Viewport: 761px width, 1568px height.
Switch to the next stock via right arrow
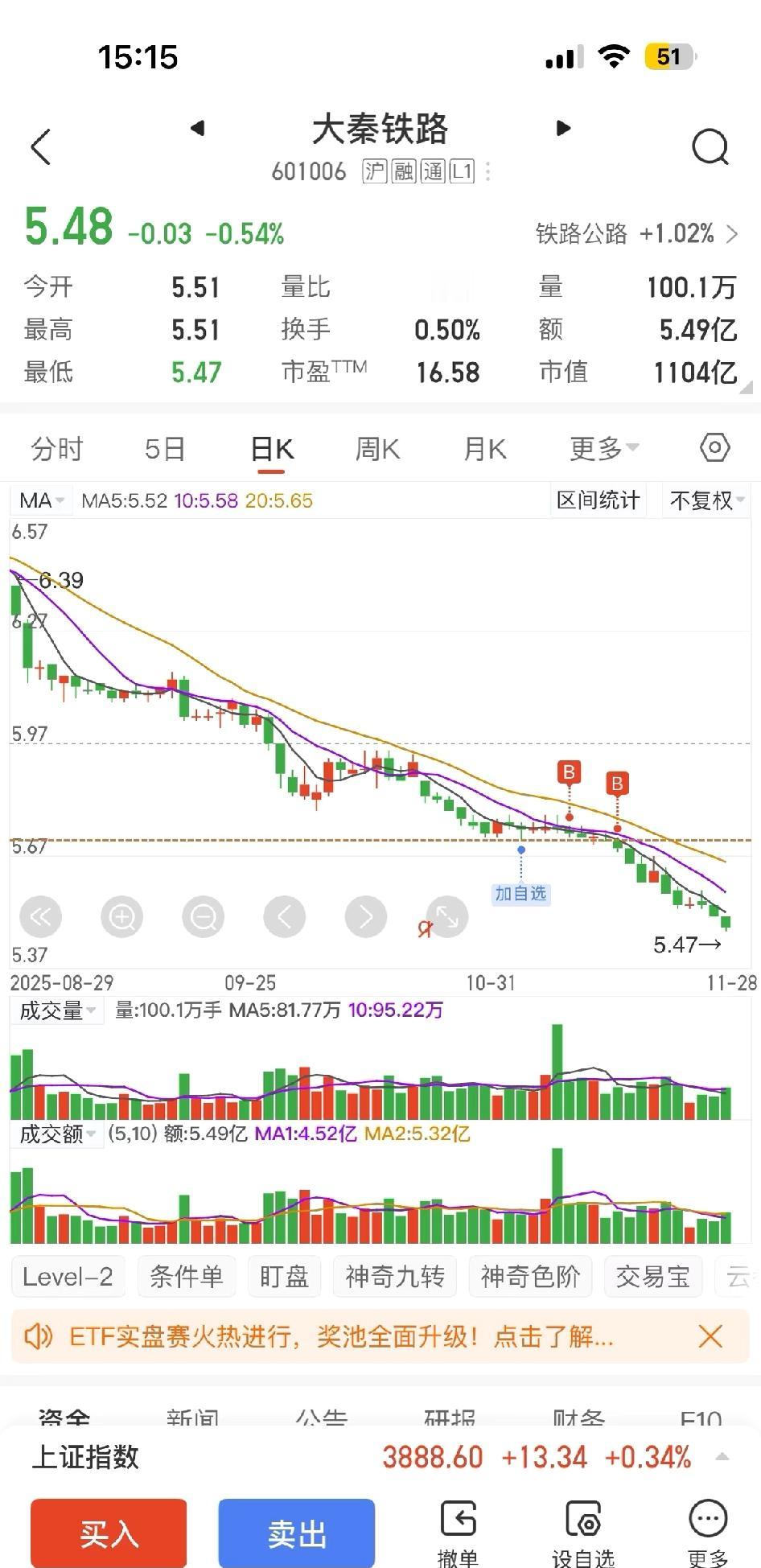pos(563,129)
